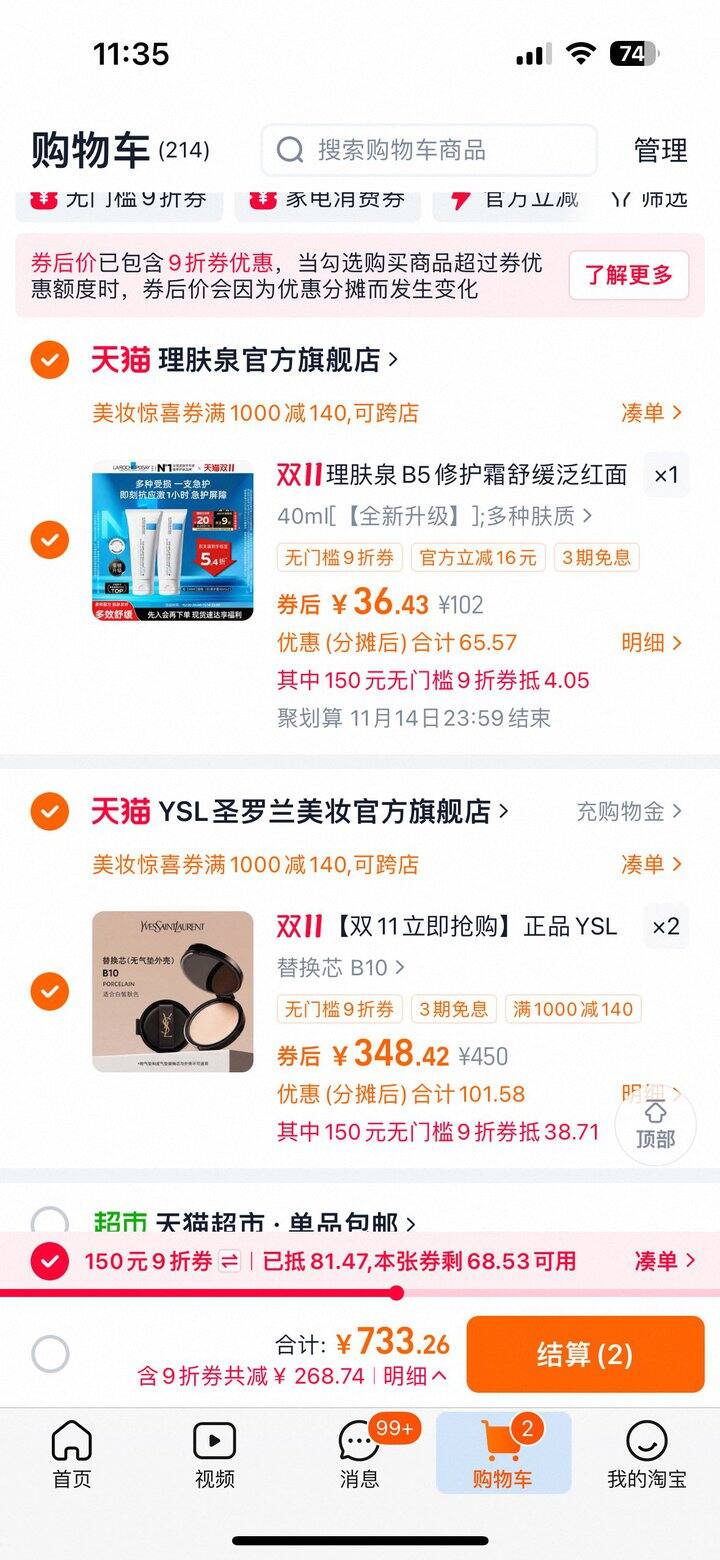Change the 替换芯 B10 variant
The width and height of the screenshot is (720, 1560).
[341, 967]
